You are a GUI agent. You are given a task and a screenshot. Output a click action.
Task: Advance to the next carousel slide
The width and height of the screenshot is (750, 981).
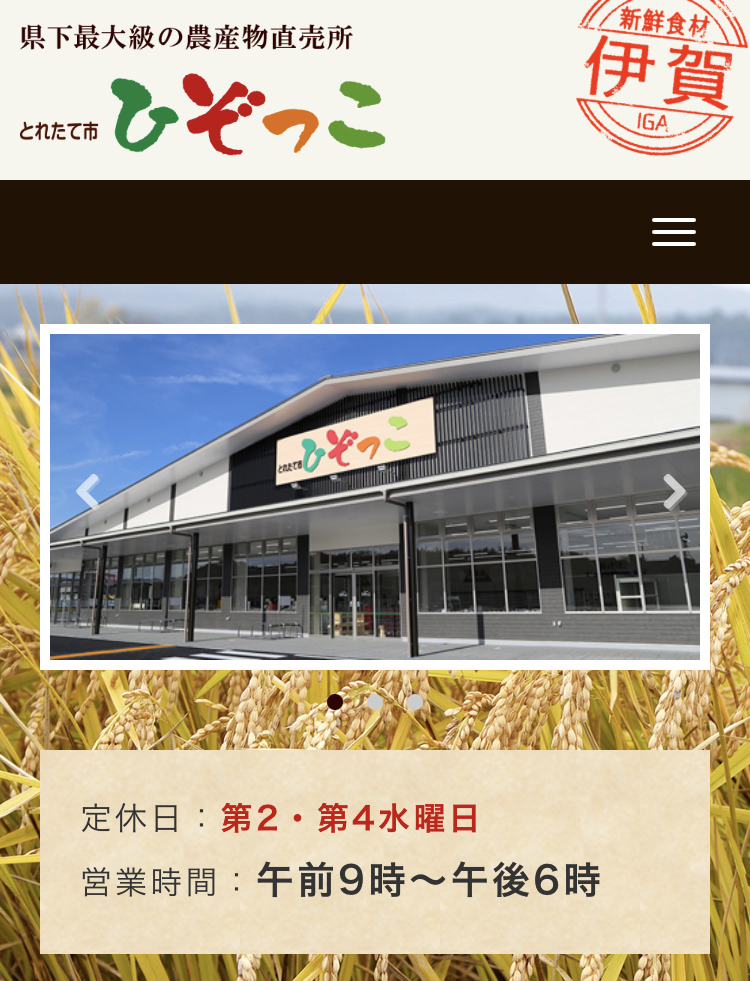(x=675, y=492)
